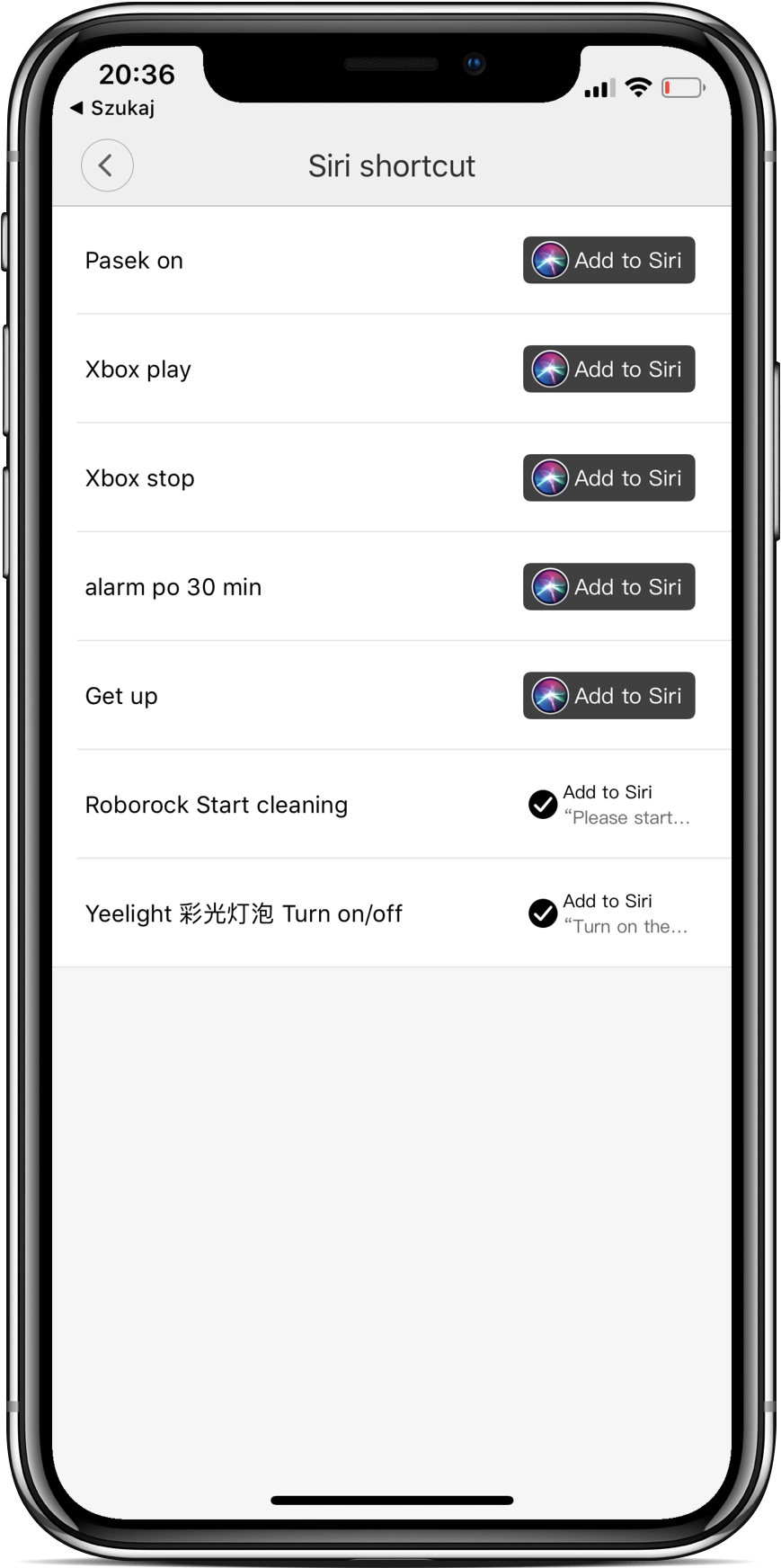781x1568 pixels.
Task: Add Xbox play shortcut to Siri
Action: (608, 369)
